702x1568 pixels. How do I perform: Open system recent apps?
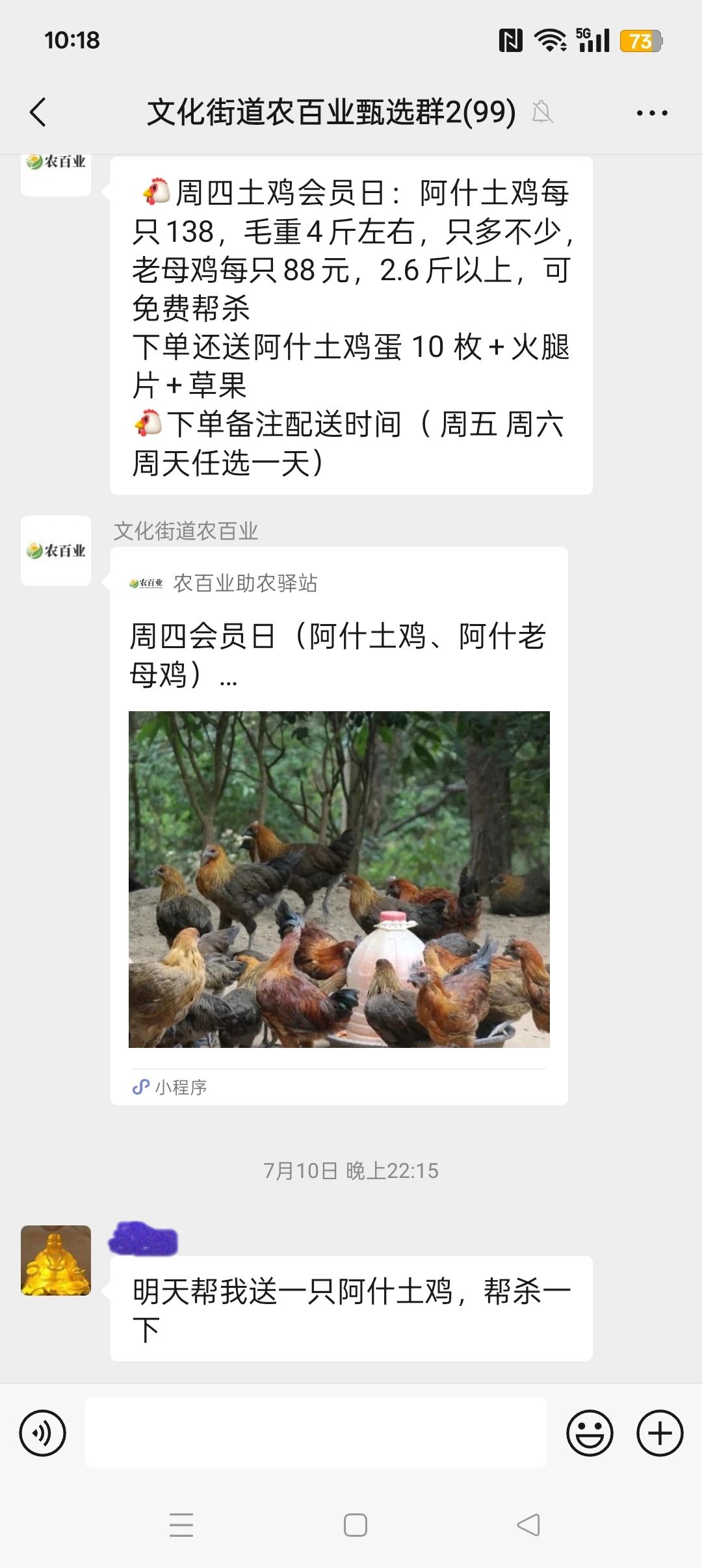[181, 1525]
